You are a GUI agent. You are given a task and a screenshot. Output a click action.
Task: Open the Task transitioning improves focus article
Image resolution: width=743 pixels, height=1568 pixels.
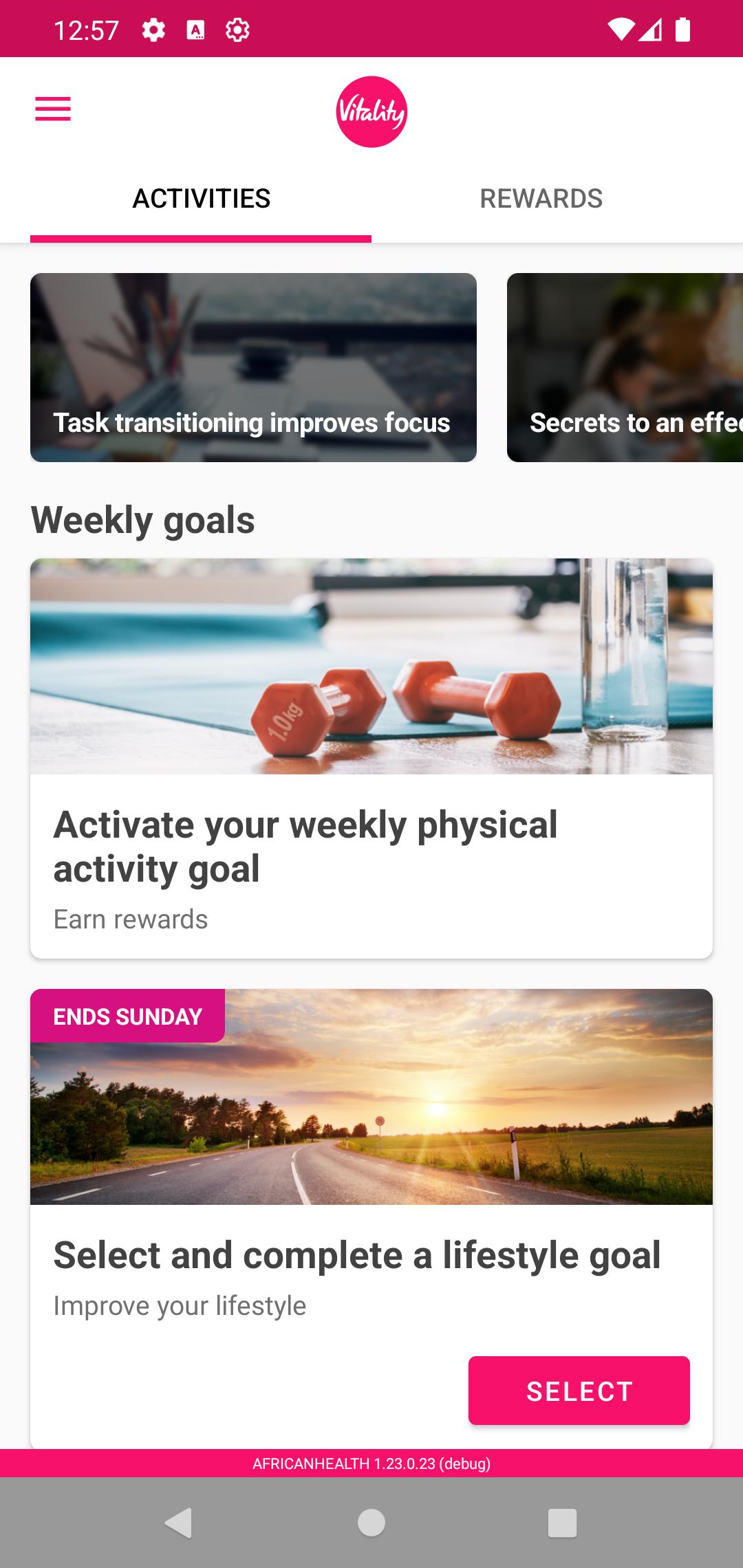[x=253, y=367]
